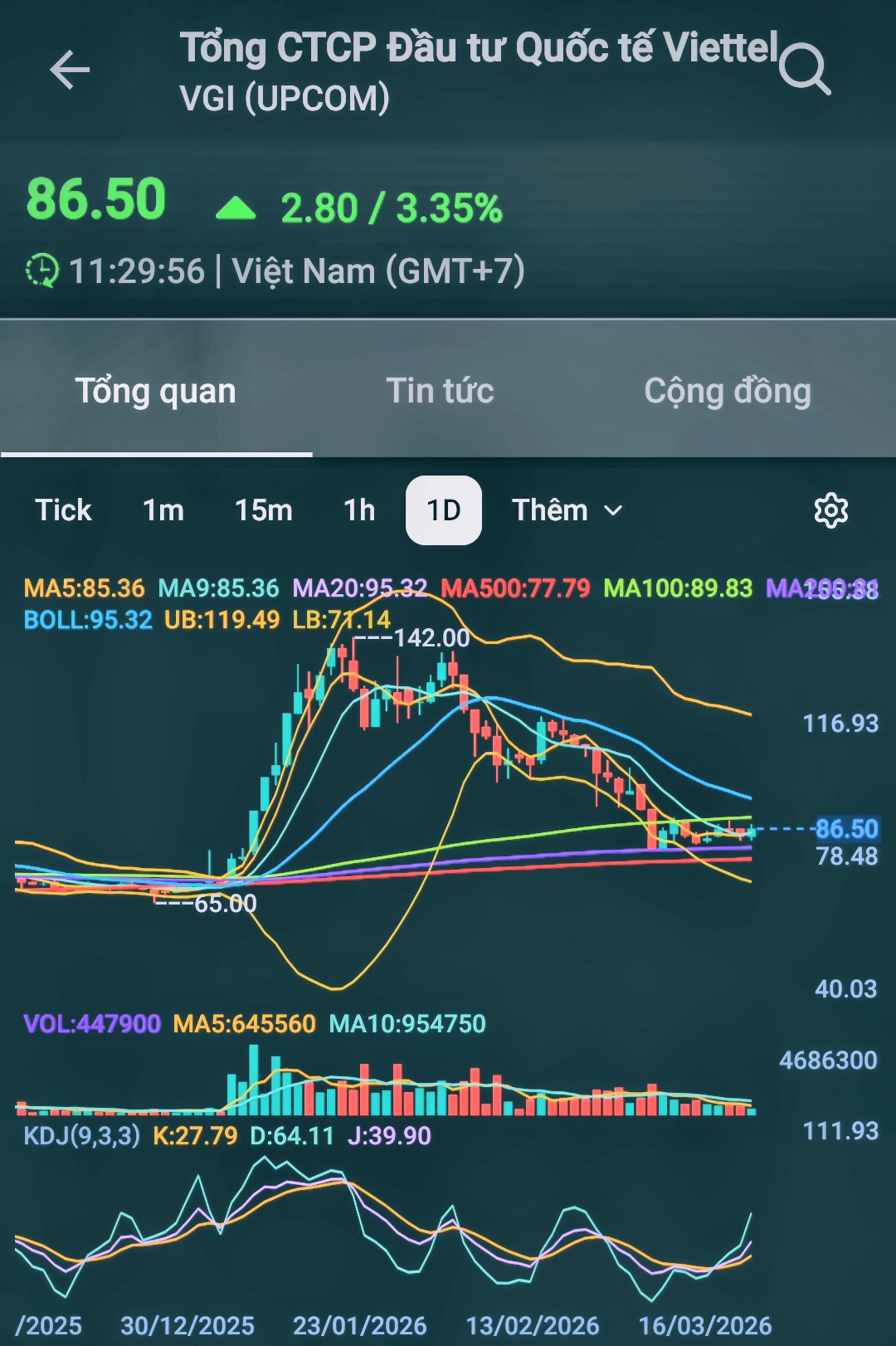
Task: Switch chart to 1m interval
Action: tap(163, 510)
